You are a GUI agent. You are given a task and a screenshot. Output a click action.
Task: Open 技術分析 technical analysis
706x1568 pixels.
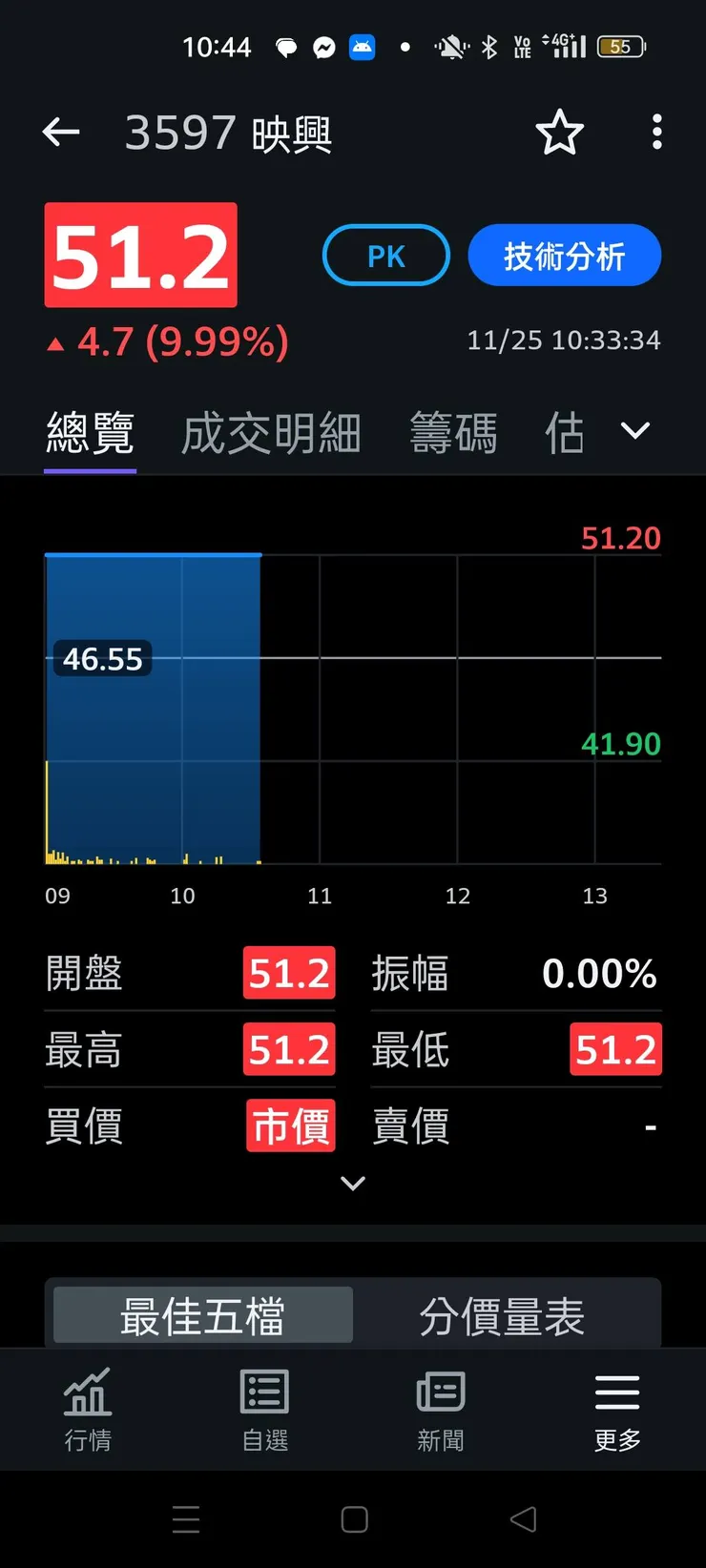(564, 255)
